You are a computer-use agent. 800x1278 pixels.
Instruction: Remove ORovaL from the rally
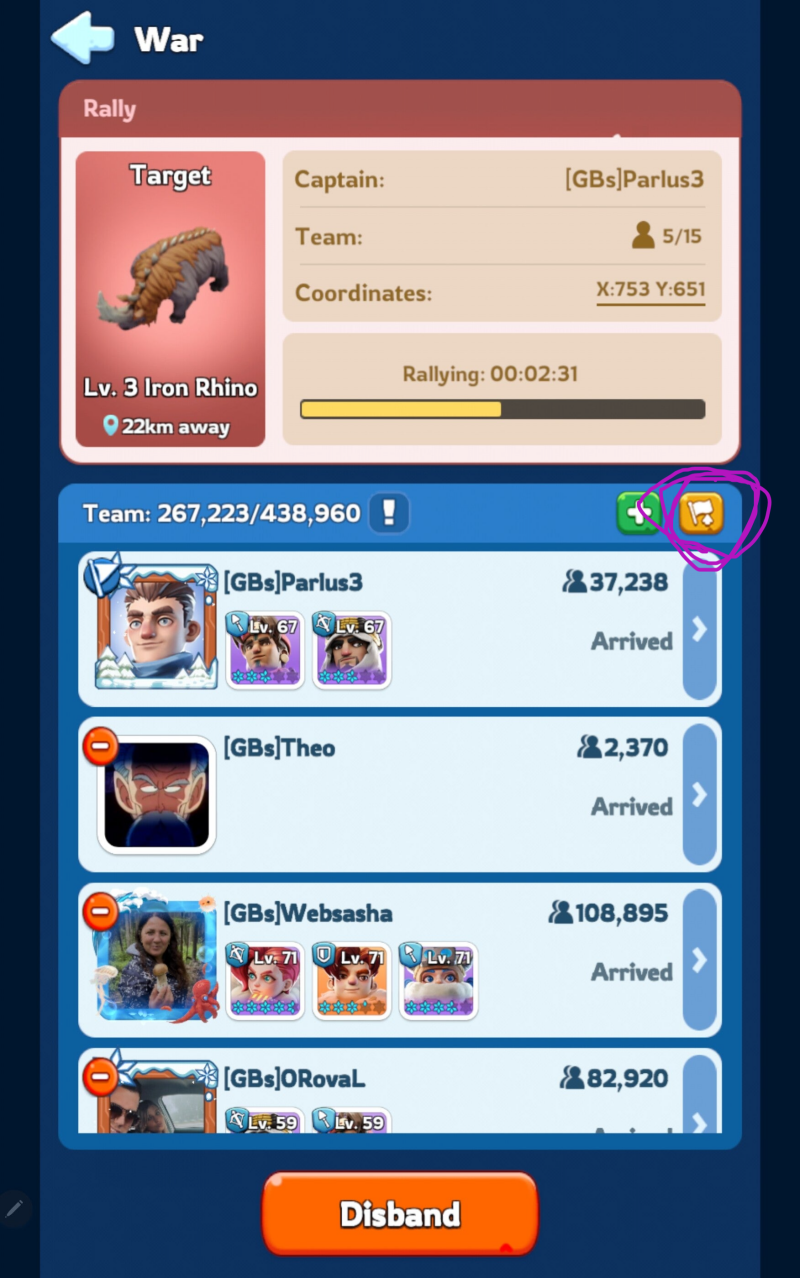coord(100,1077)
